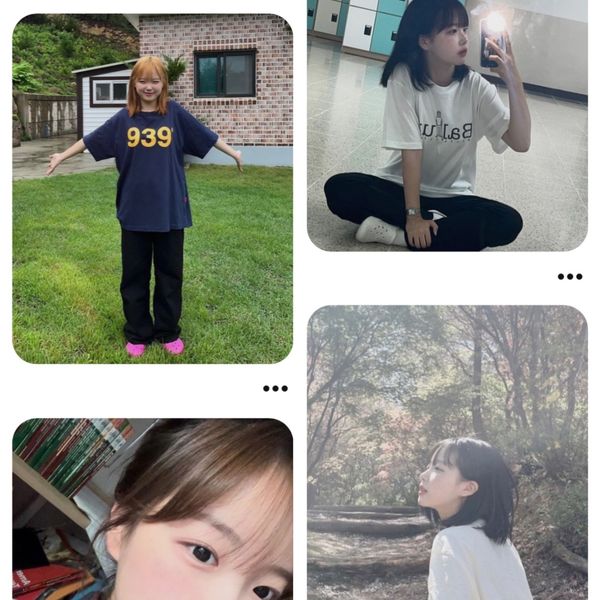
Task: Open the pin with navy 939 shirt
Action: [152, 188]
